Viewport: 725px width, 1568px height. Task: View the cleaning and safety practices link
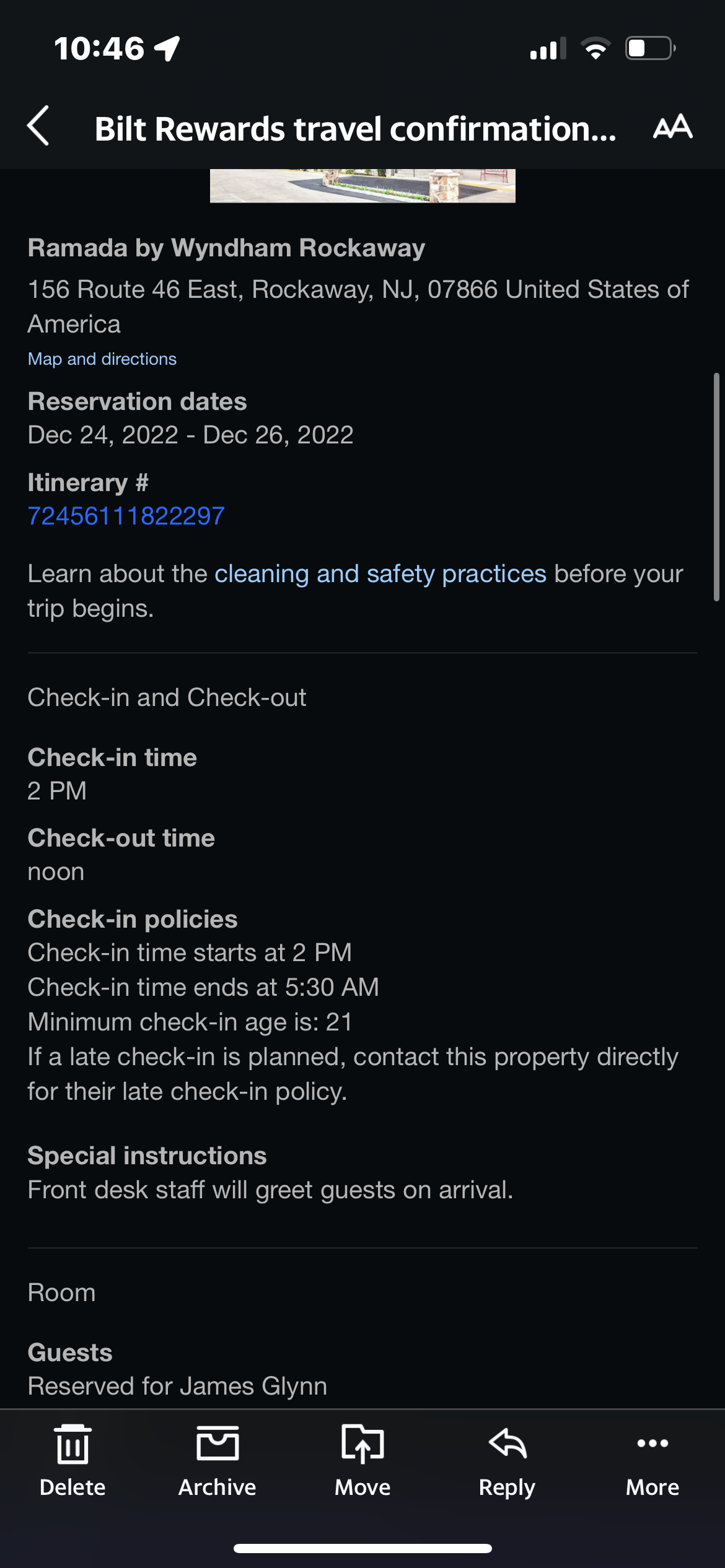(x=380, y=573)
